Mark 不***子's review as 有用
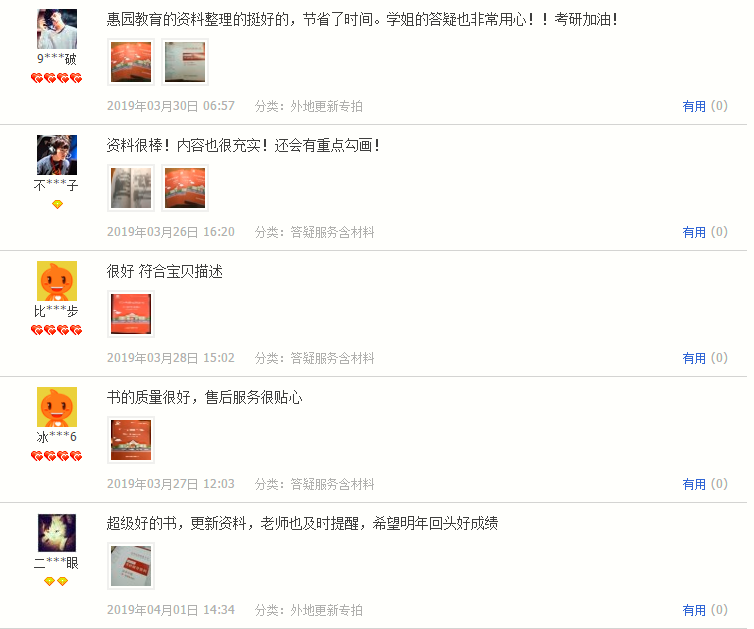The width and height of the screenshot is (754, 629). 694,232
